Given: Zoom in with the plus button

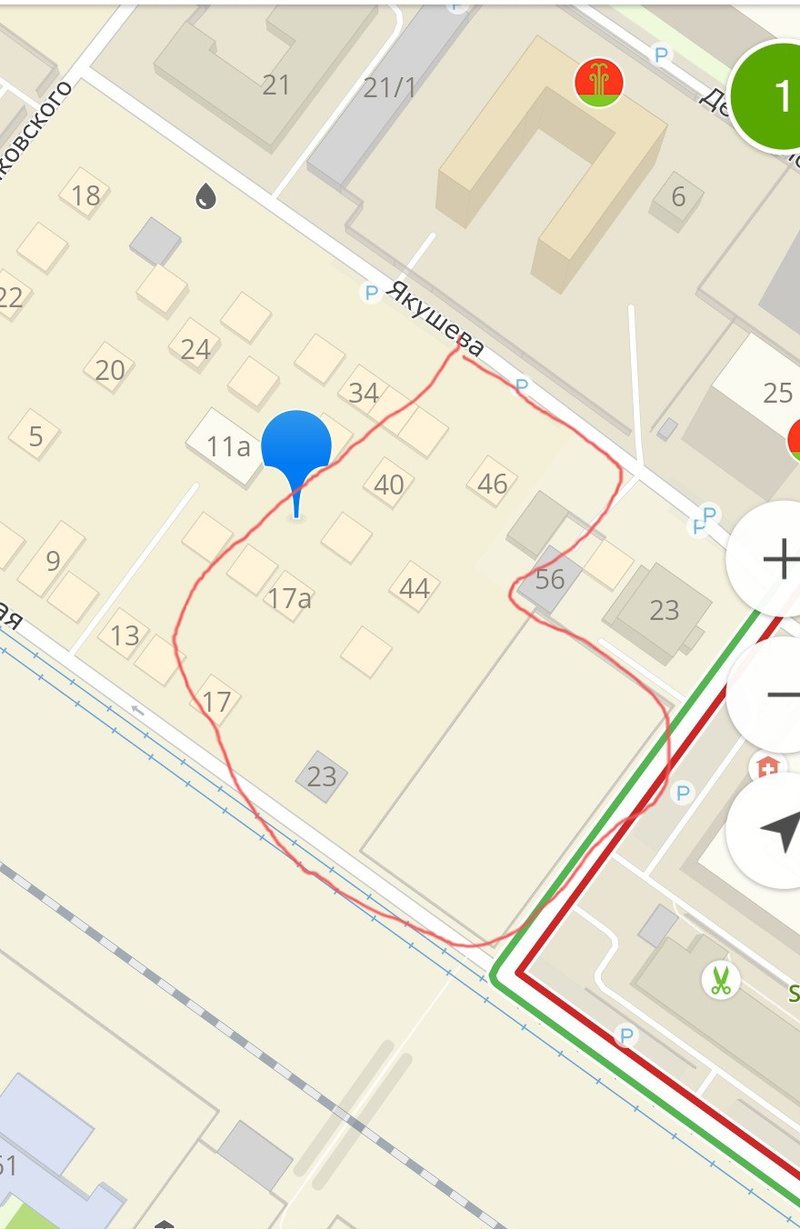Looking at the screenshot, I should point(772,560).
